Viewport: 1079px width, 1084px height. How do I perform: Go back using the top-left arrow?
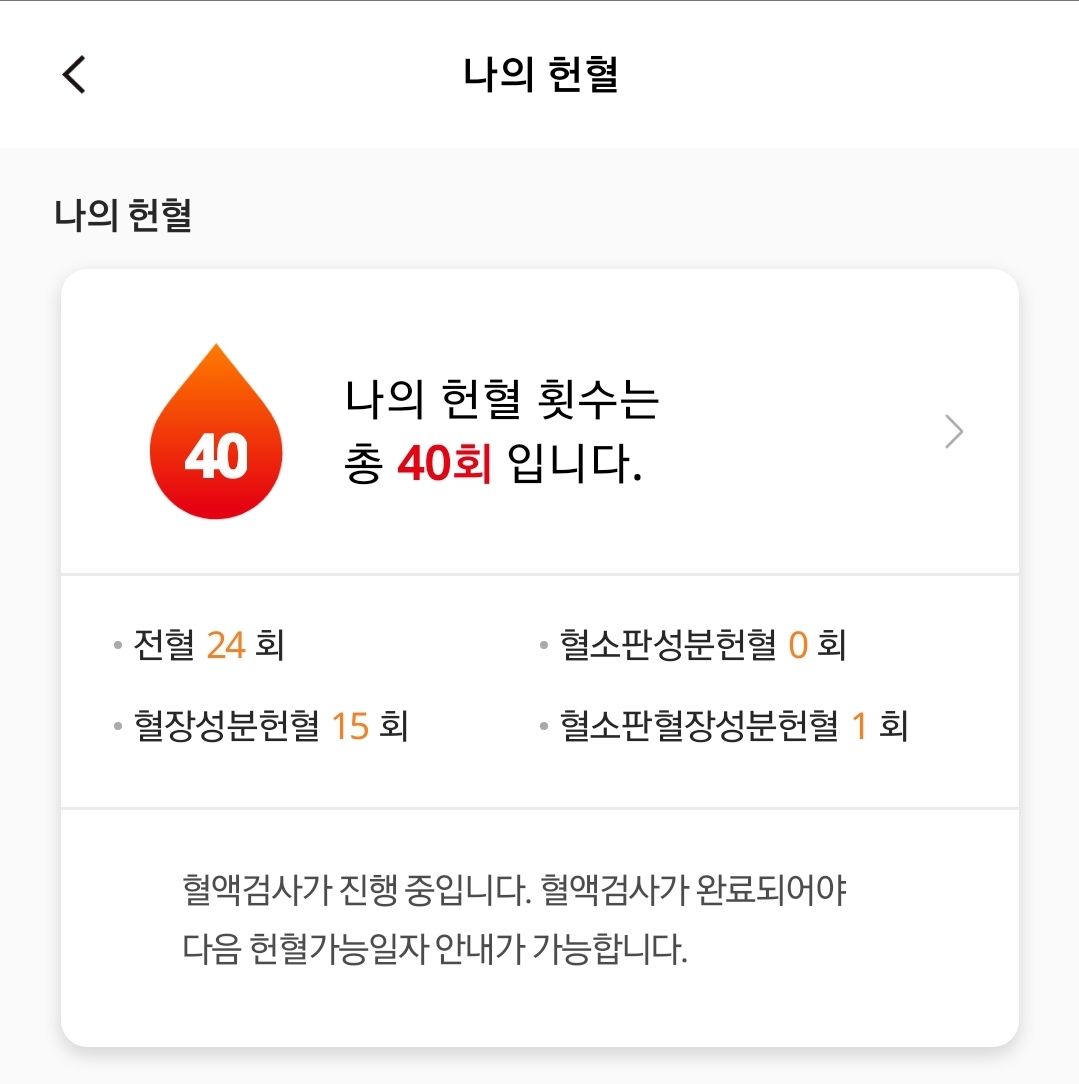coord(74,75)
